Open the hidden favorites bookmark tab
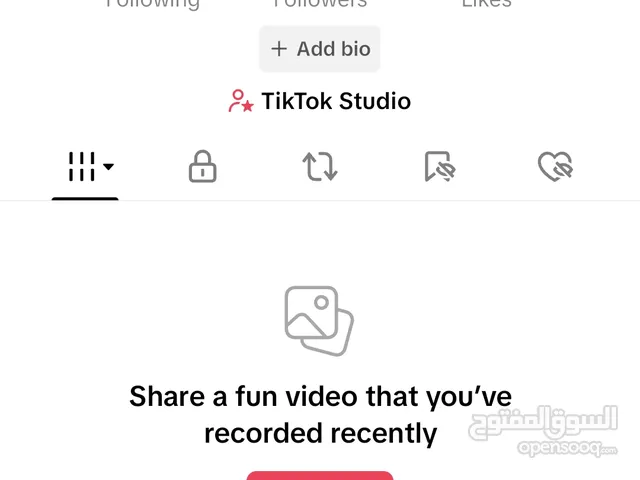The image size is (640, 480). 439,167
